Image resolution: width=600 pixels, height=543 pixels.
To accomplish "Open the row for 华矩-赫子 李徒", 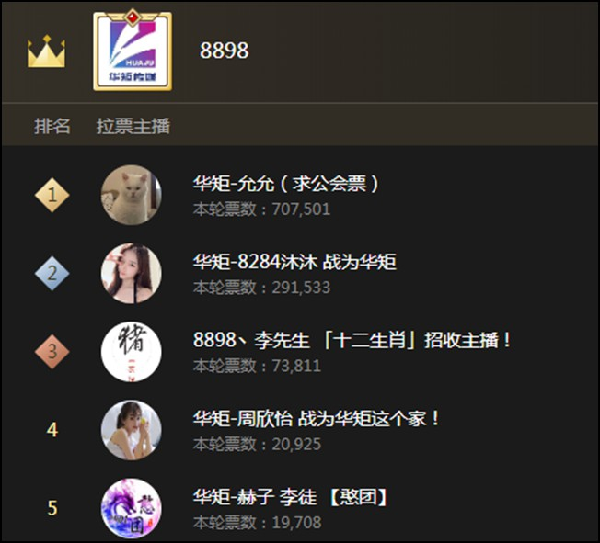I will [x=290, y=497].
